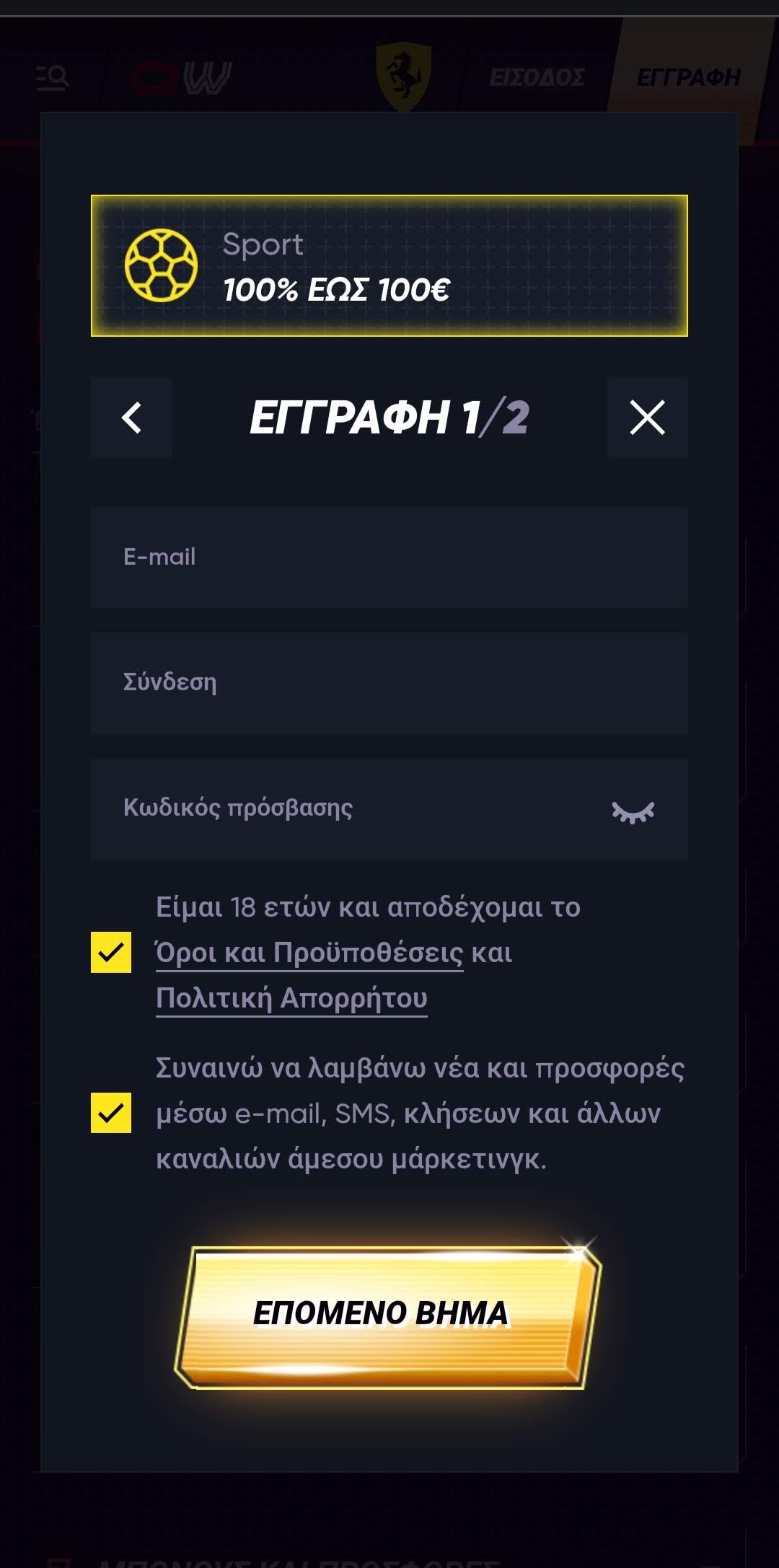779x1568 pixels.
Task: Toggle password visibility eye icon
Action: click(633, 811)
